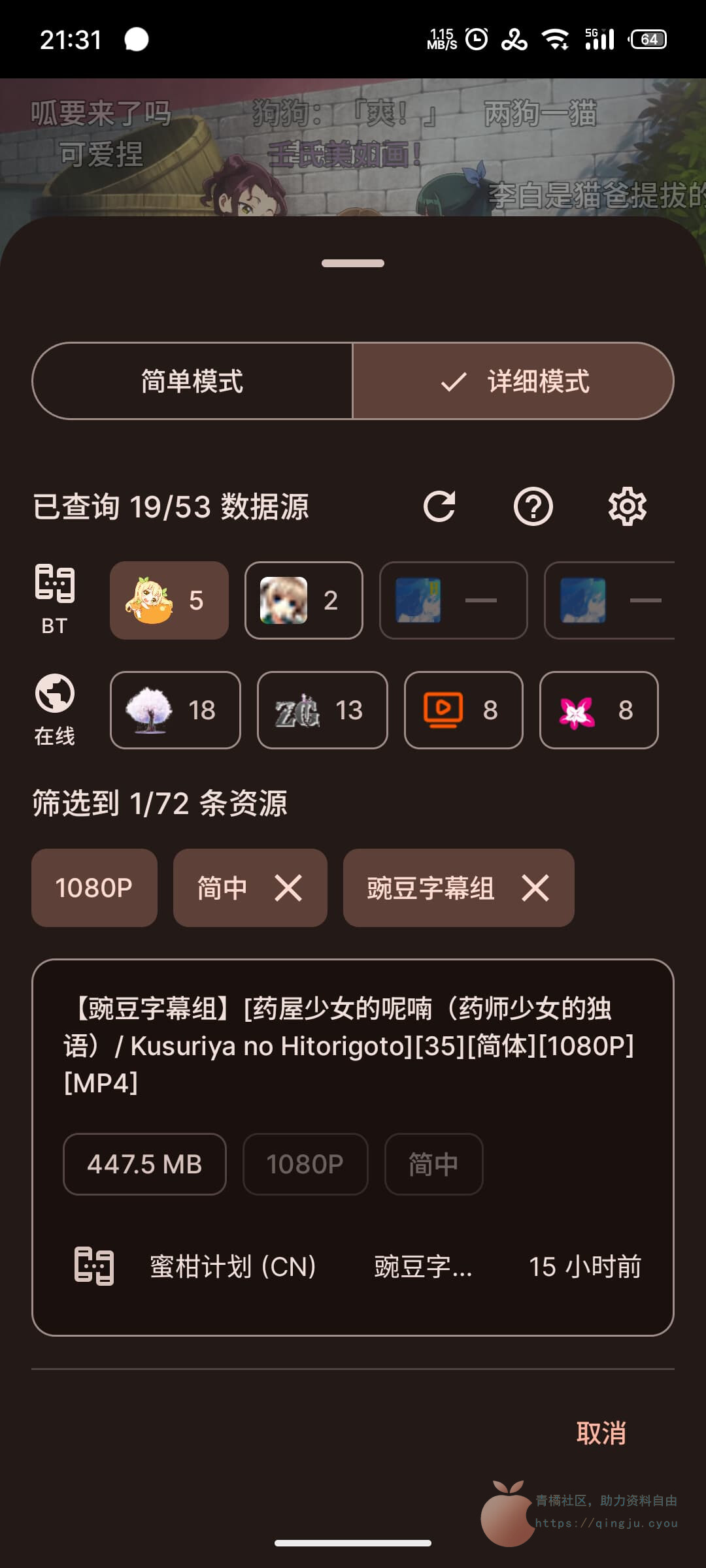Refresh the data source query
This screenshot has width=706, height=1568.
pos(439,506)
